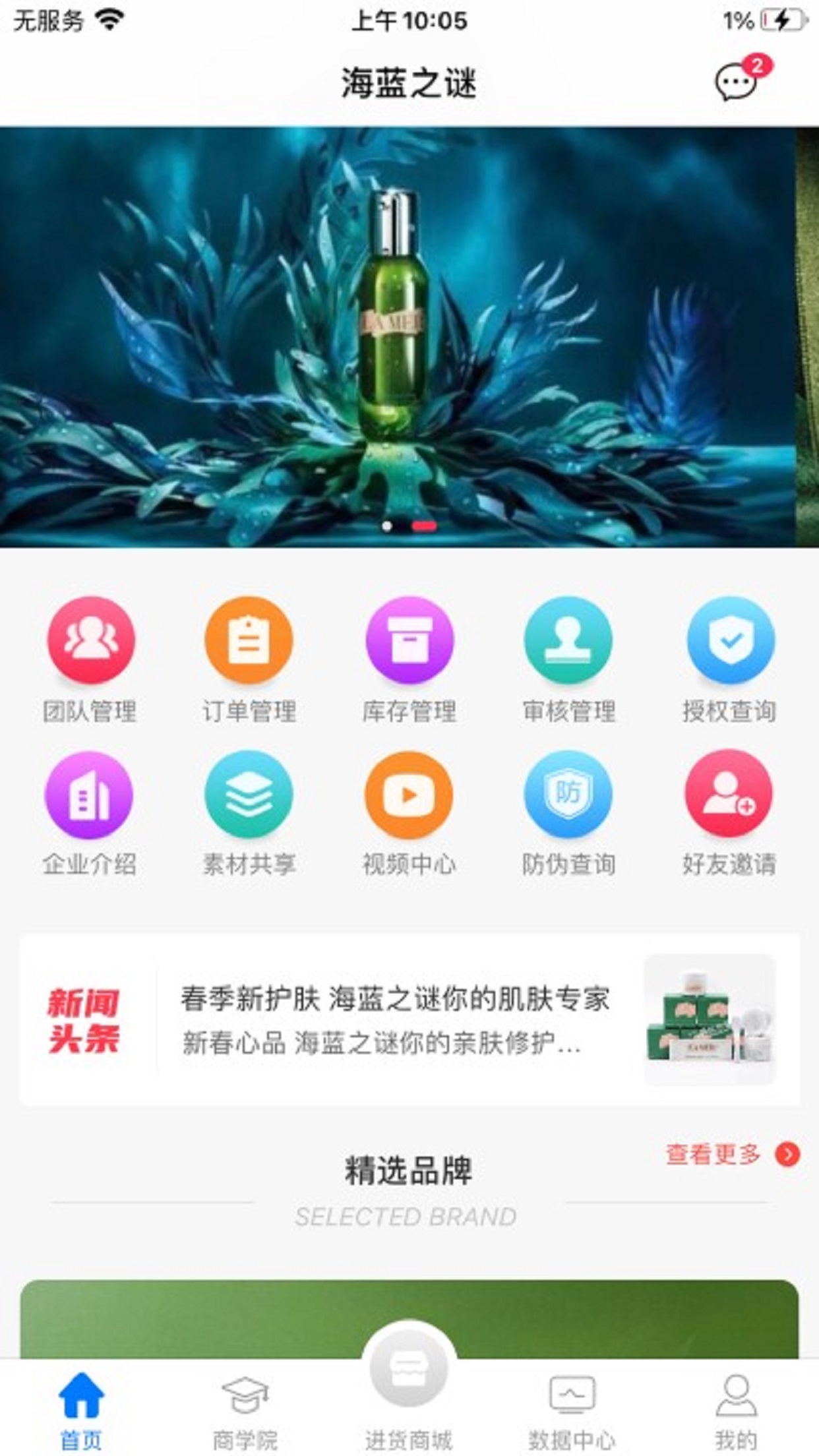Open the La Mer product banner
Image resolution: width=819 pixels, height=1456 pixels.
[x=396, y=336]
